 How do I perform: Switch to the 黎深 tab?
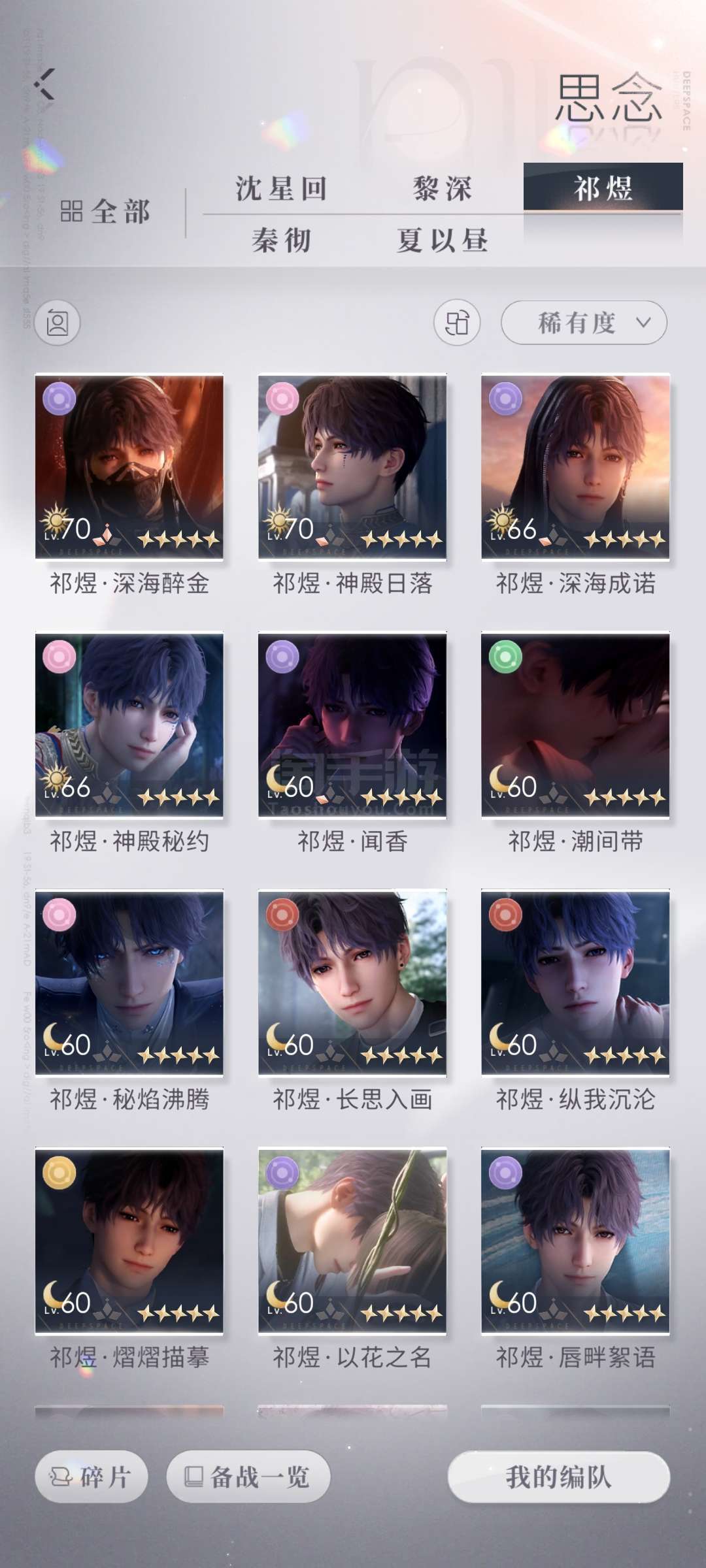443,189
